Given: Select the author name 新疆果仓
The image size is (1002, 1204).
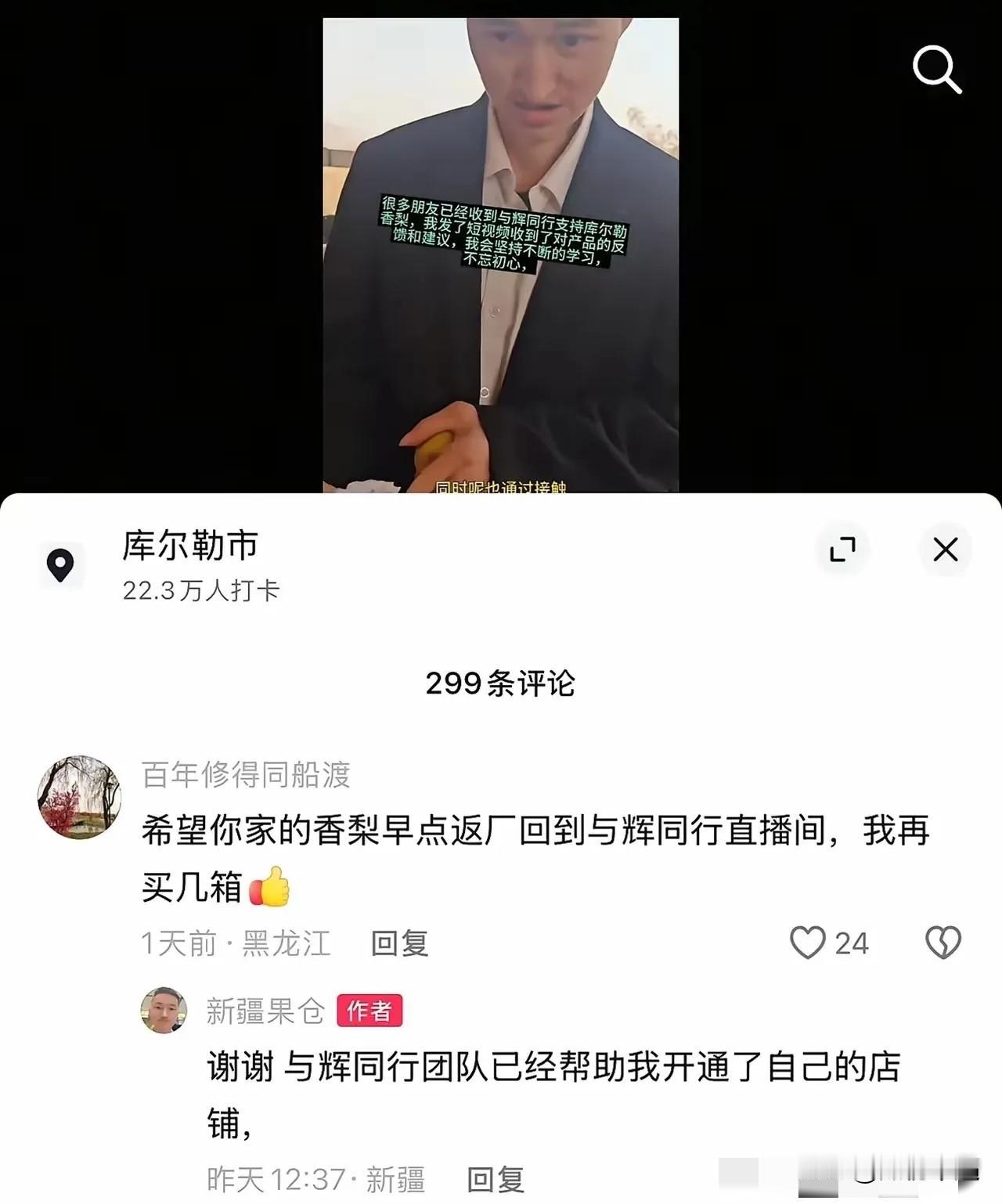Looking at the screenshot, I should (263, 1012).
